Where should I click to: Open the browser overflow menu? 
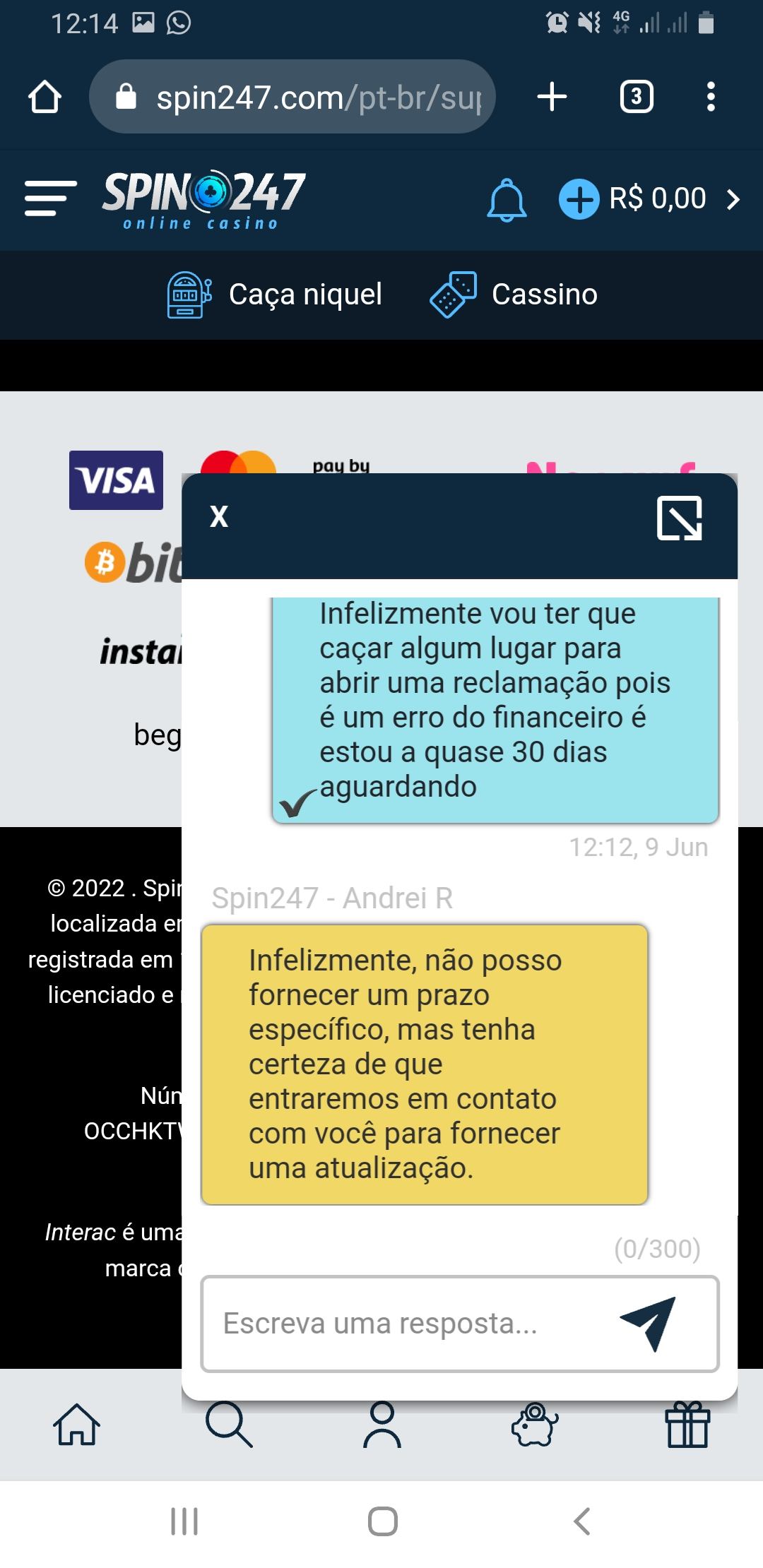[711, 97]
